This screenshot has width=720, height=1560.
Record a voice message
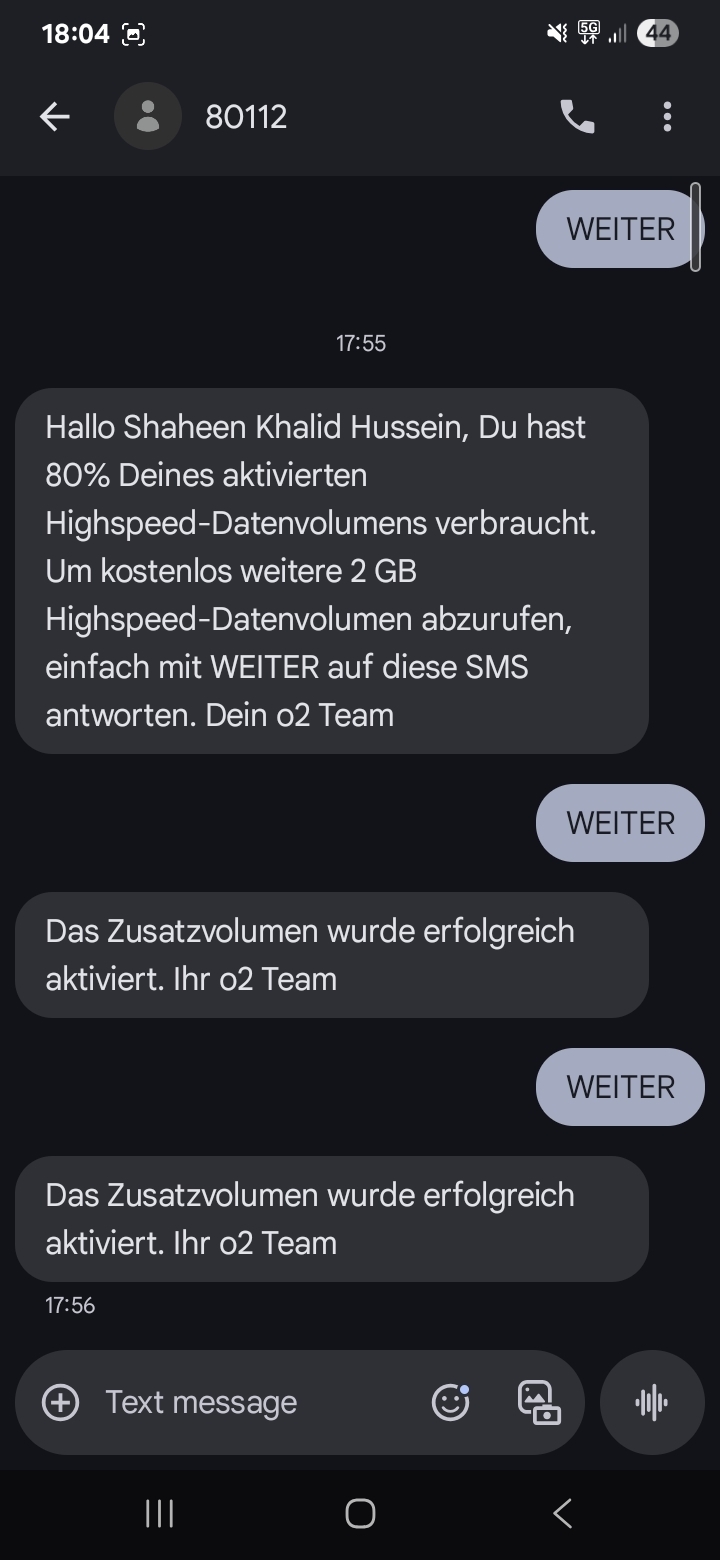point(652,1402)
